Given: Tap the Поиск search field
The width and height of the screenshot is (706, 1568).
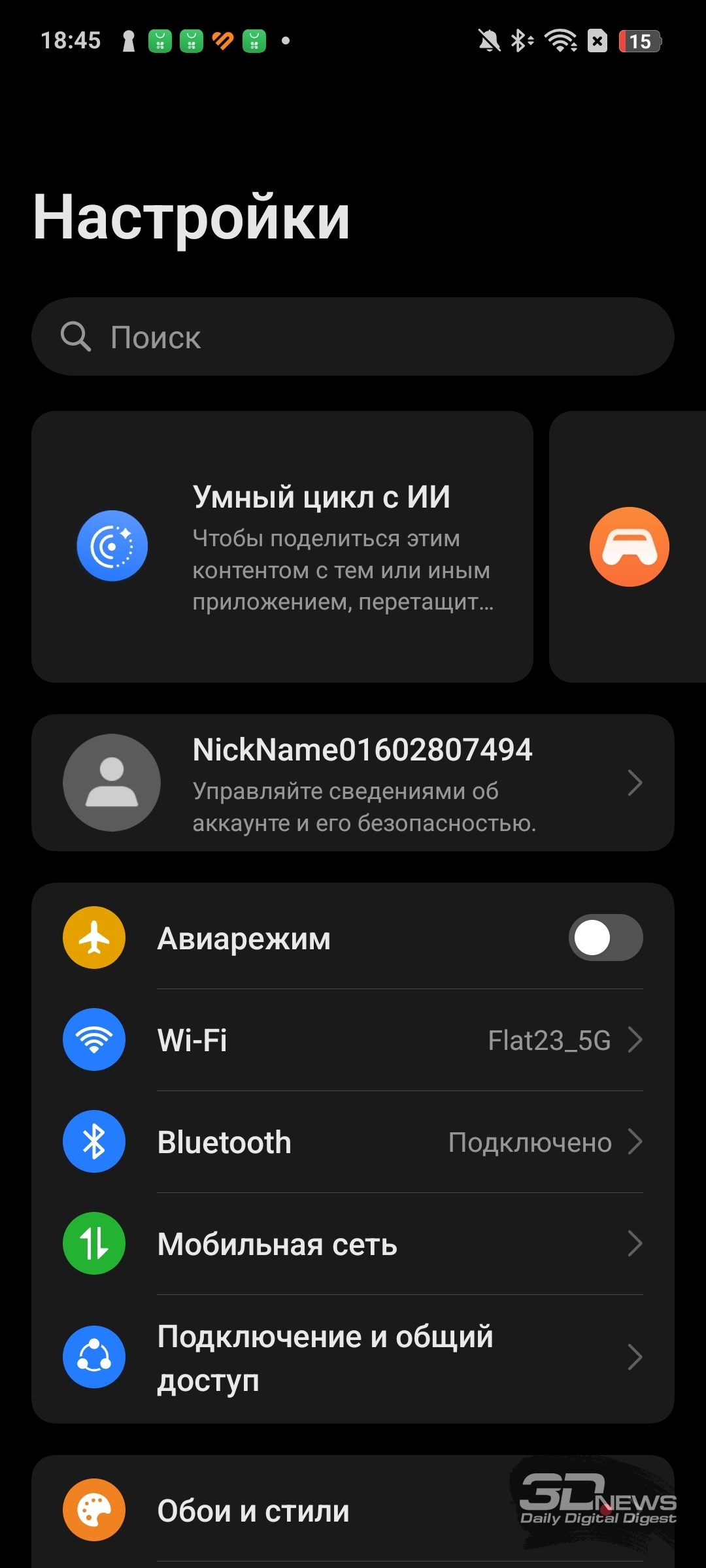Looking at the screenshot, I should [353, 336].
